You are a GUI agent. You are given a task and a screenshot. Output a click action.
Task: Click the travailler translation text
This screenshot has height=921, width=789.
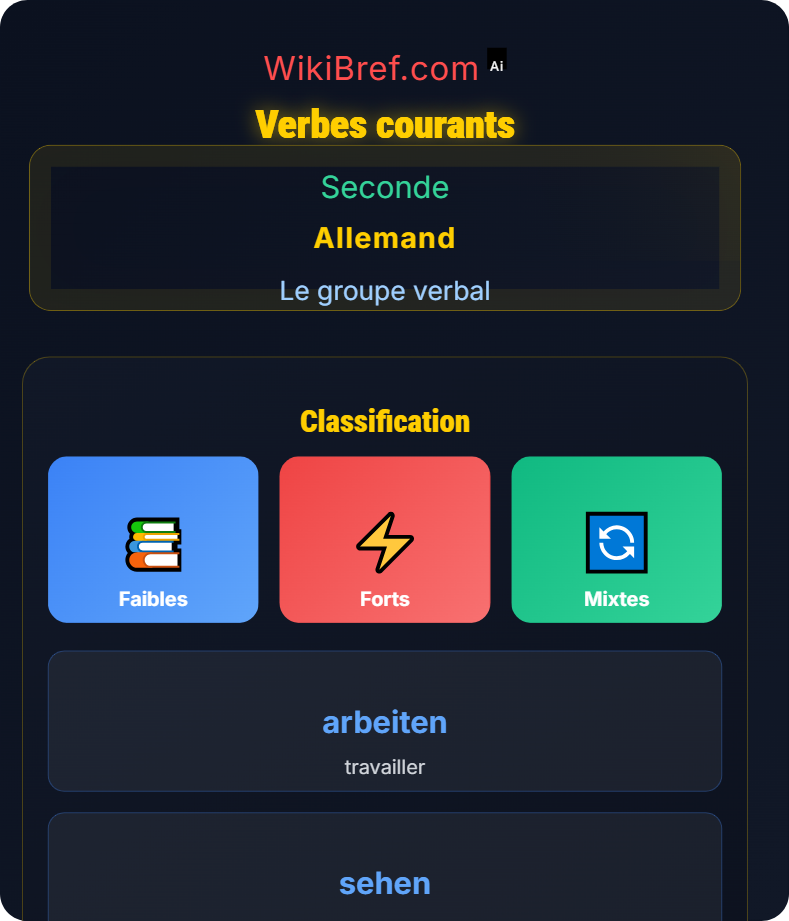point(384,767)
